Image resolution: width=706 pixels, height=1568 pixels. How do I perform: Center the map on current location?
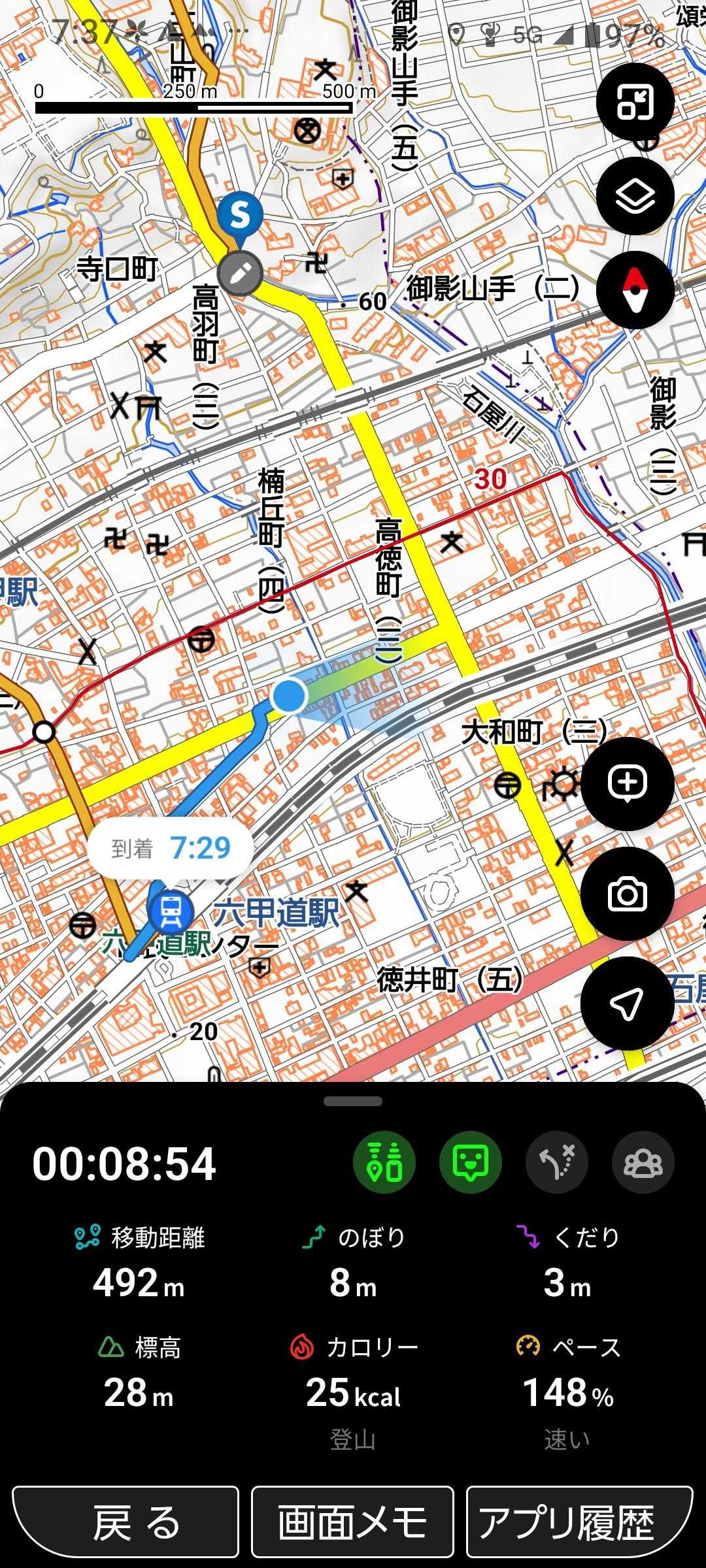(x=627, y=1004)
